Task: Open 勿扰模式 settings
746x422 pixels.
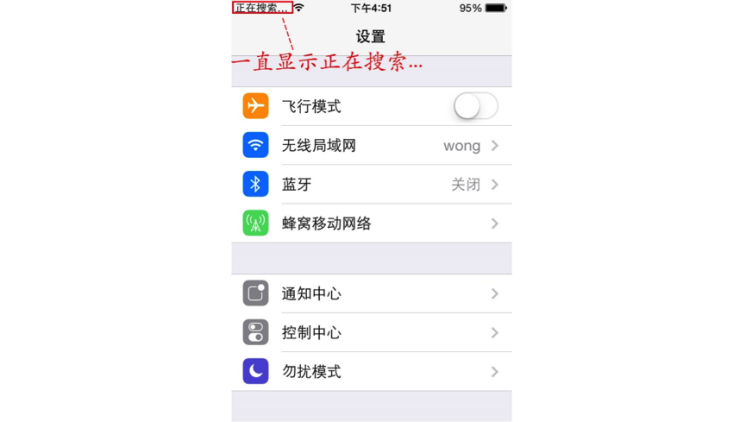Action: 370,372
